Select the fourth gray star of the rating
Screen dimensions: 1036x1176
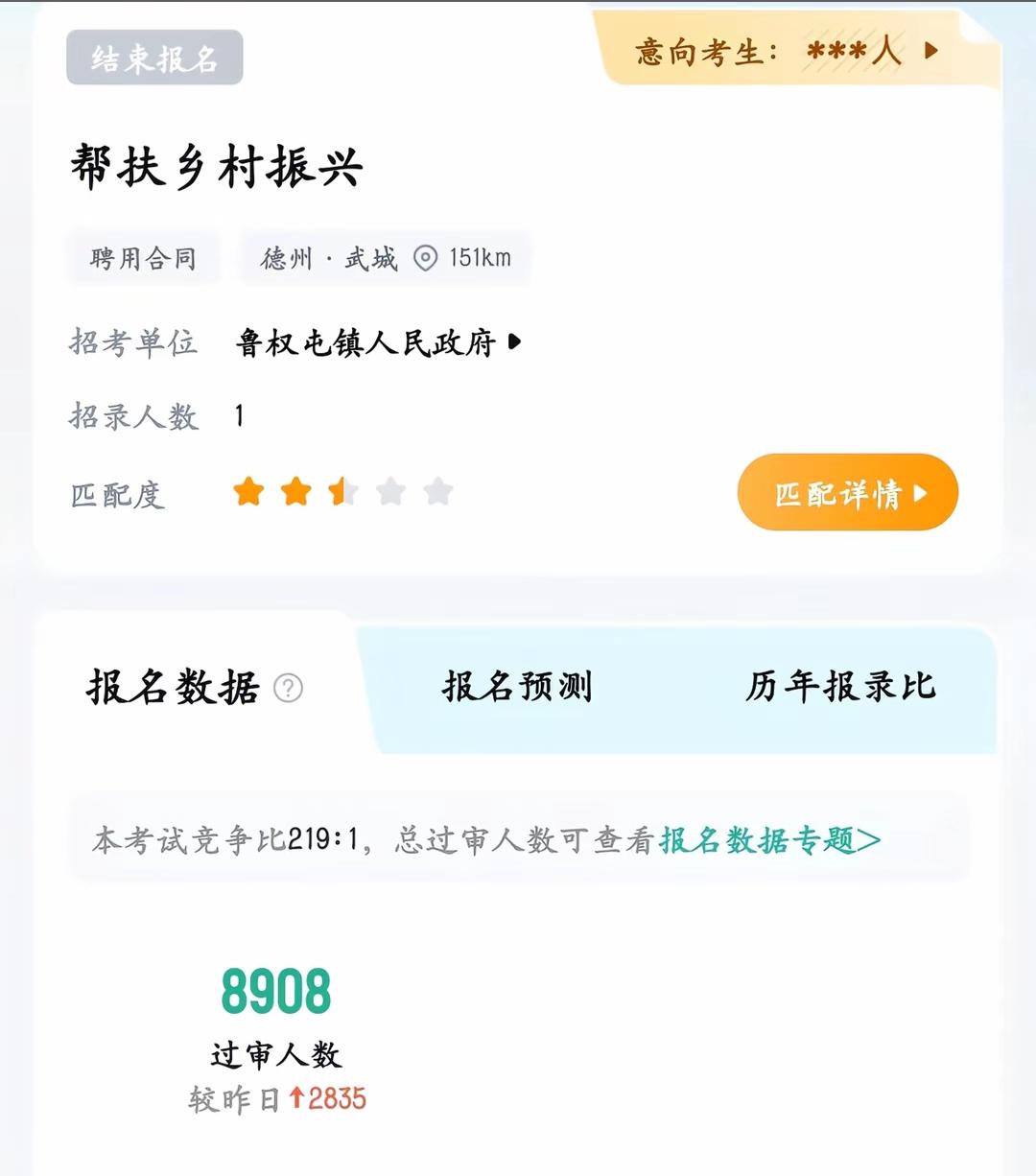point(389,490)
